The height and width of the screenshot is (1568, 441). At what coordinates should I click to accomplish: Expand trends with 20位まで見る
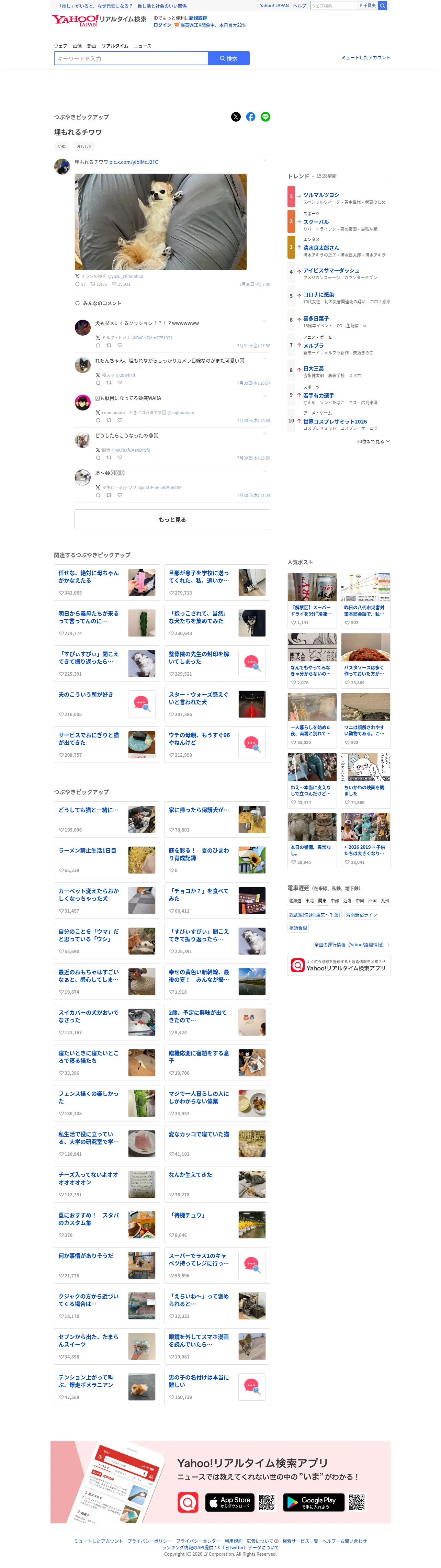tap(373, 441)
